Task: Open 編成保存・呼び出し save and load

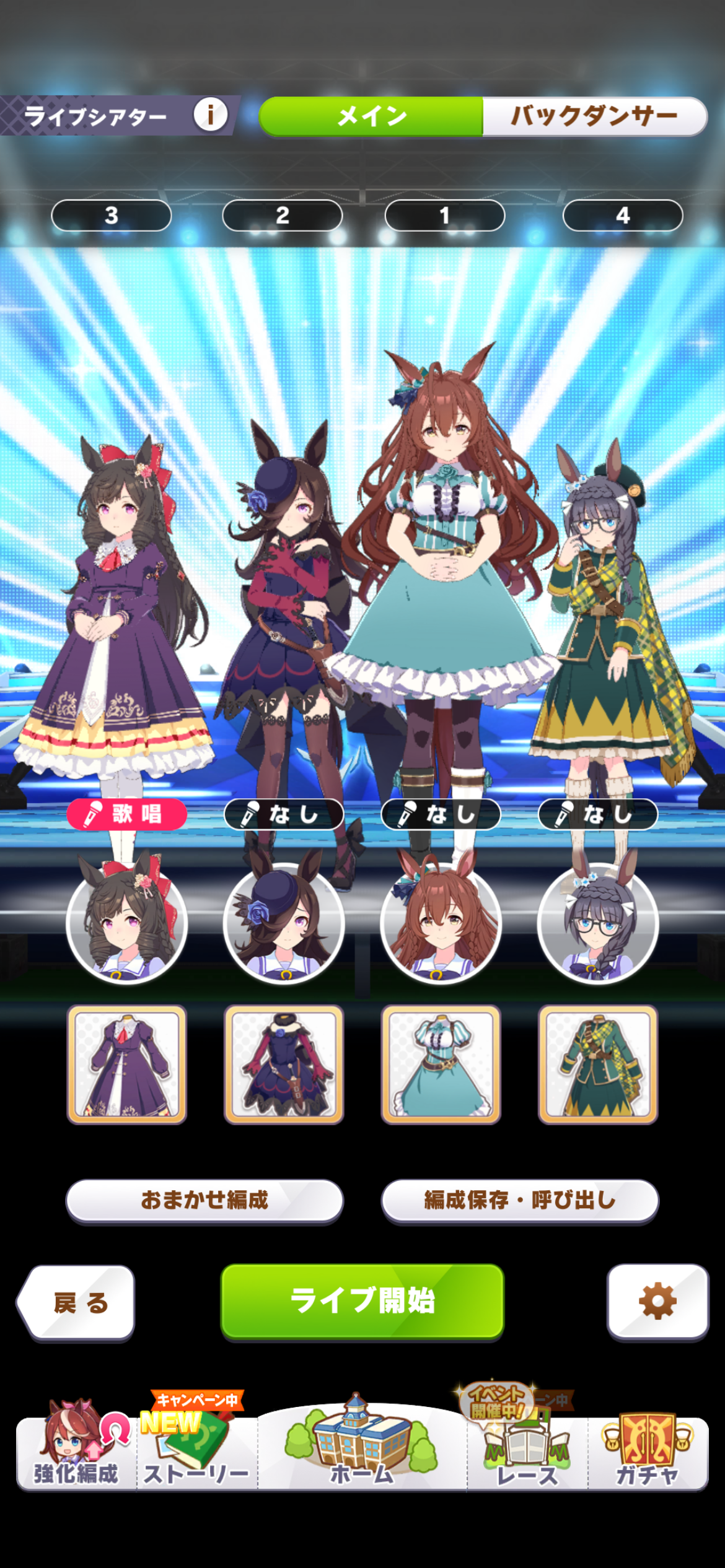Action: click(520, 1200)
